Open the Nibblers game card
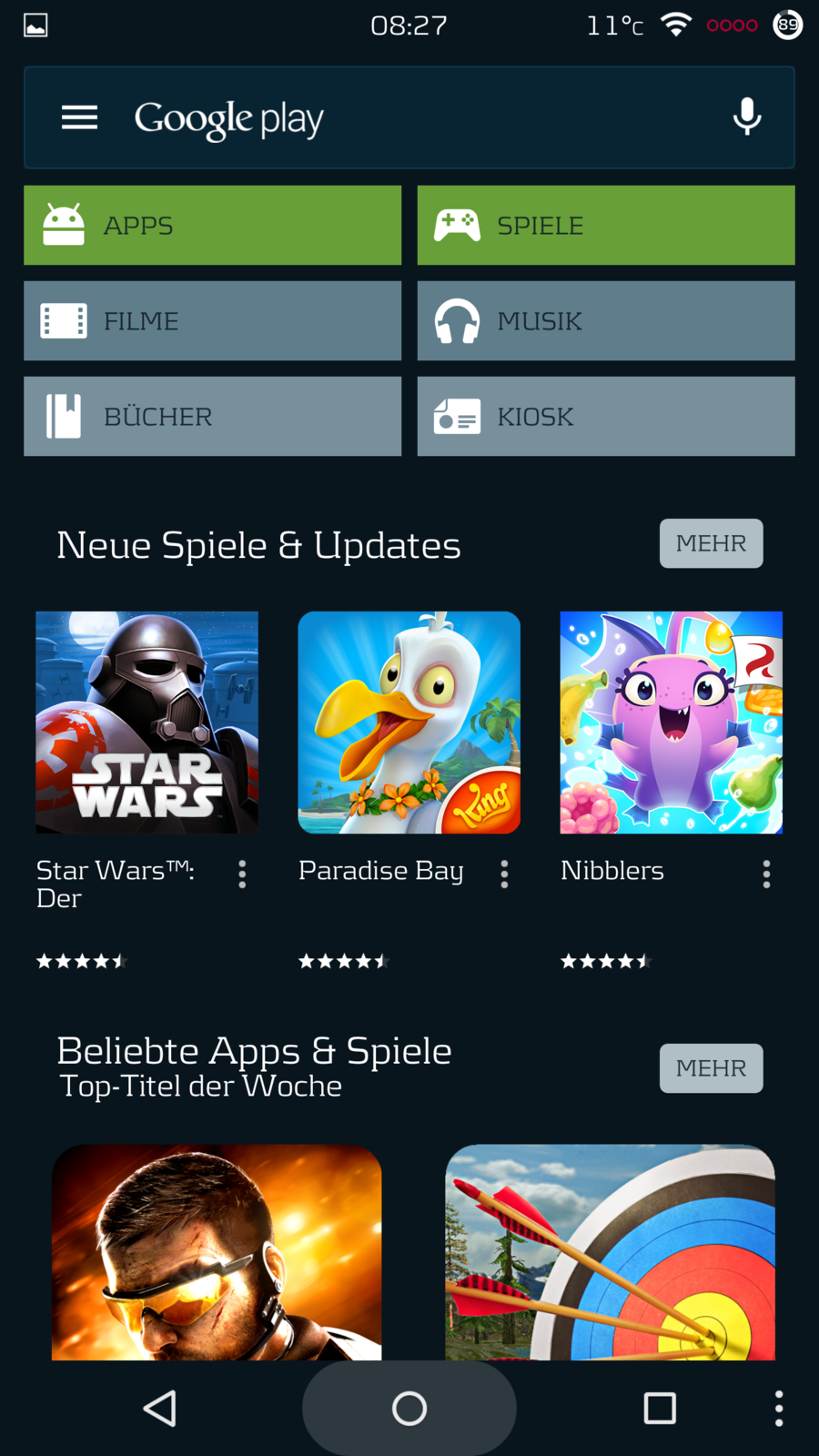 [671, 723]
